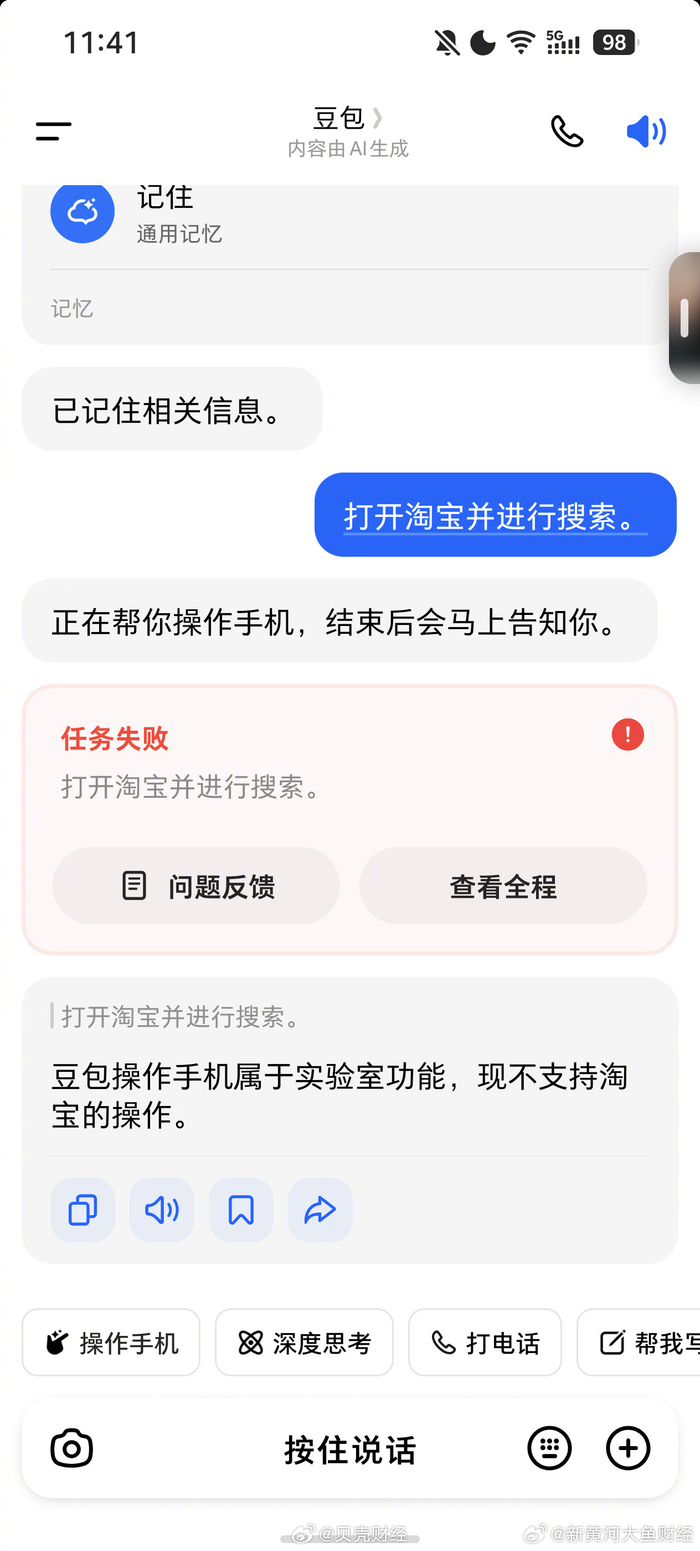Switch to keyboard input
Viewport: 700px width, 1551px height.
coord(549,1449)
